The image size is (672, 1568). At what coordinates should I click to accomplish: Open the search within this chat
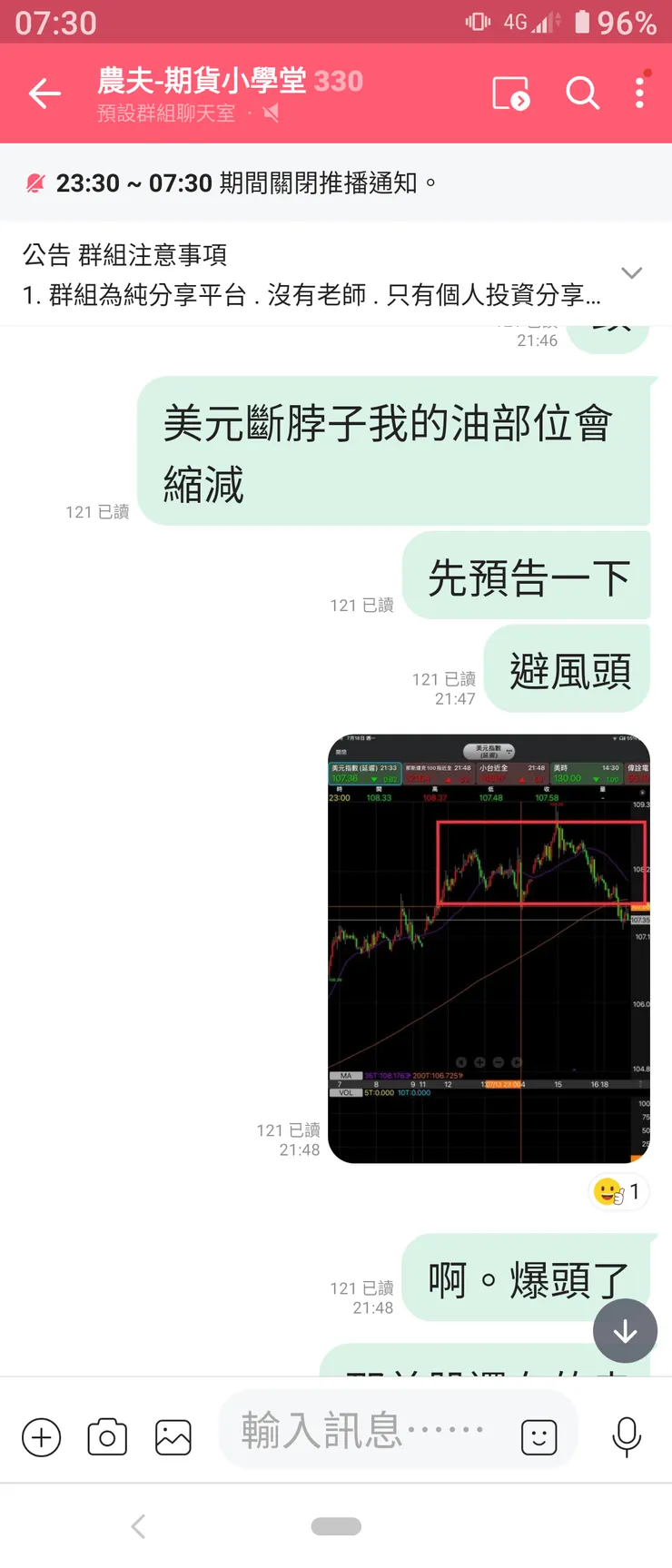pyautogui.click(x=583, y=93)
